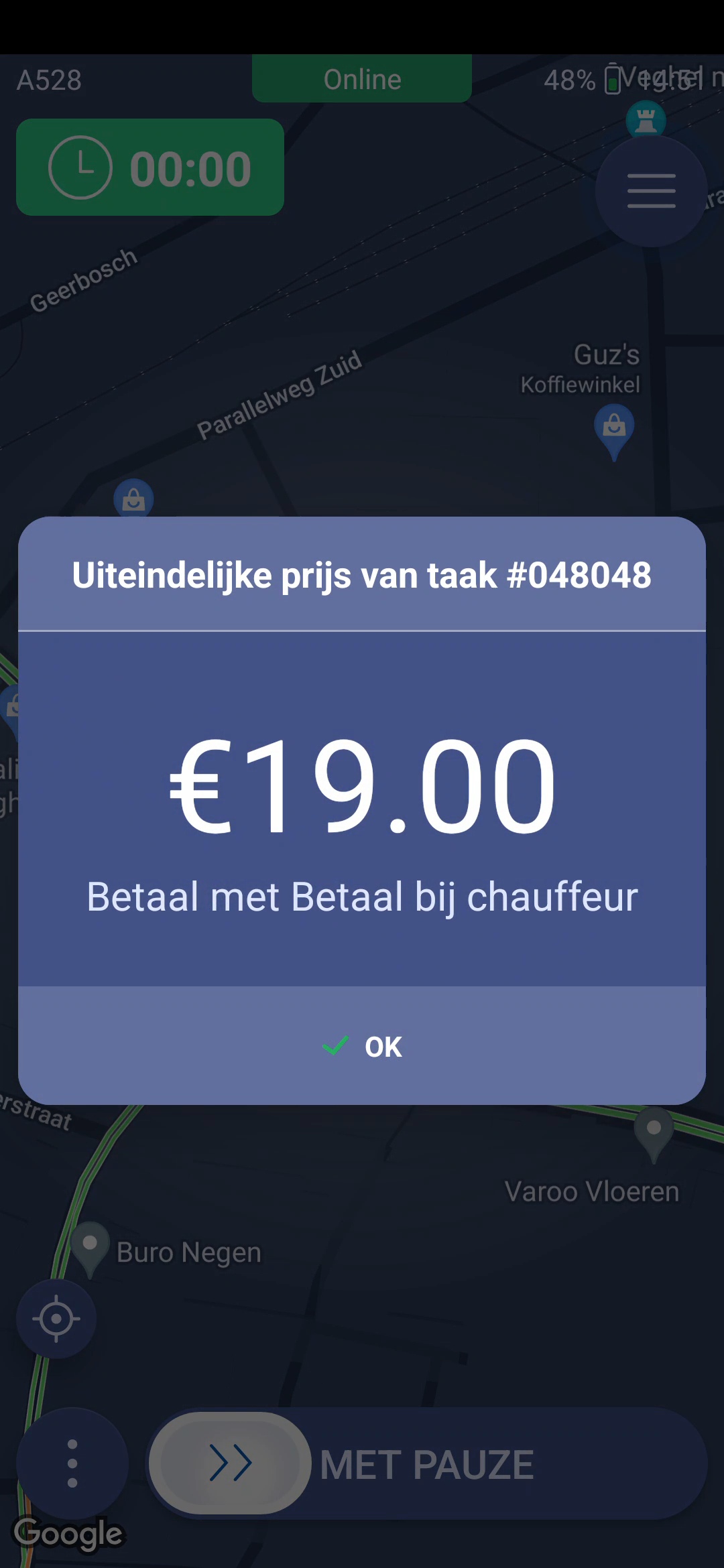Open the hamburger menu
The height and width of the screenshot is (1568, 724).
(651, 191)
